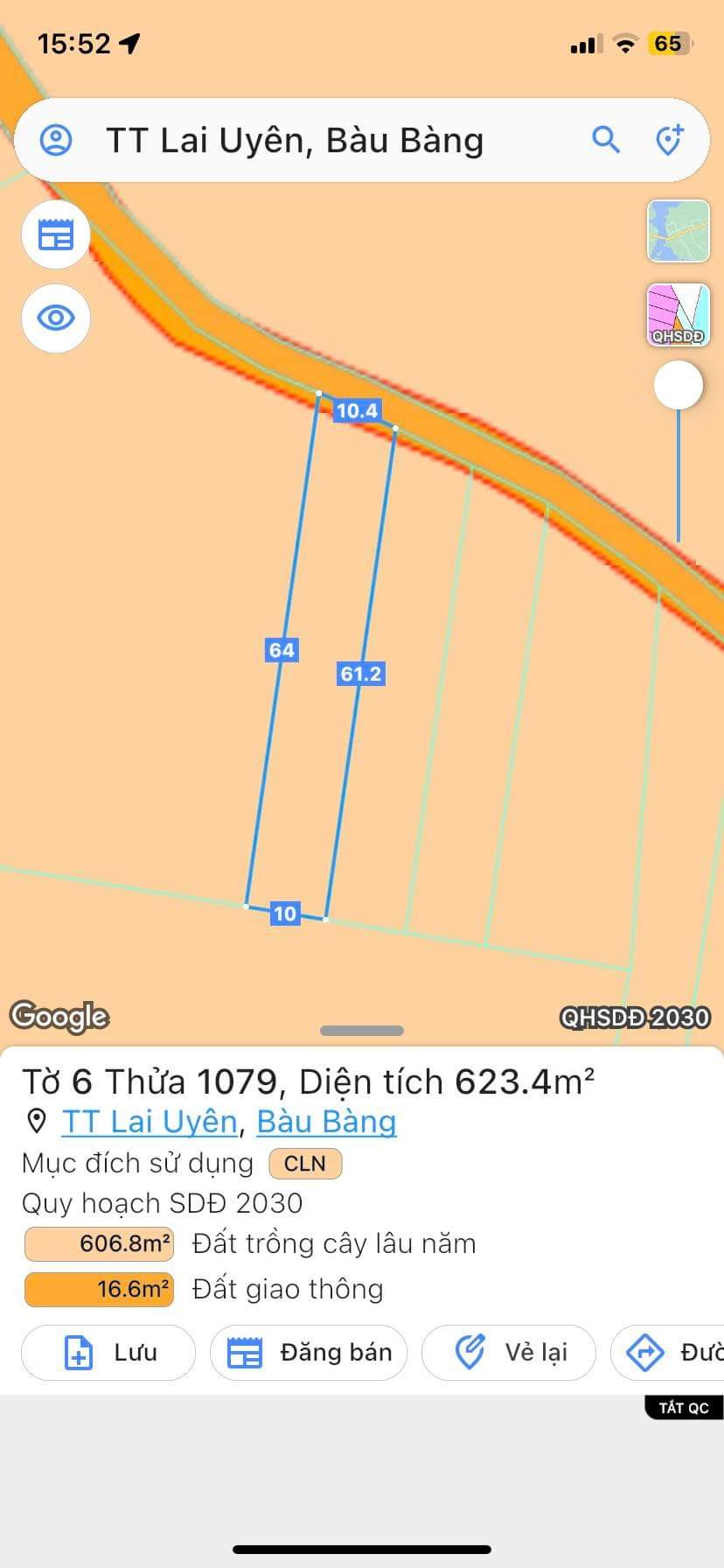Toggle the eye visibility button
Viewport: 724px width, 1568px height.
(x=56, y=318)
